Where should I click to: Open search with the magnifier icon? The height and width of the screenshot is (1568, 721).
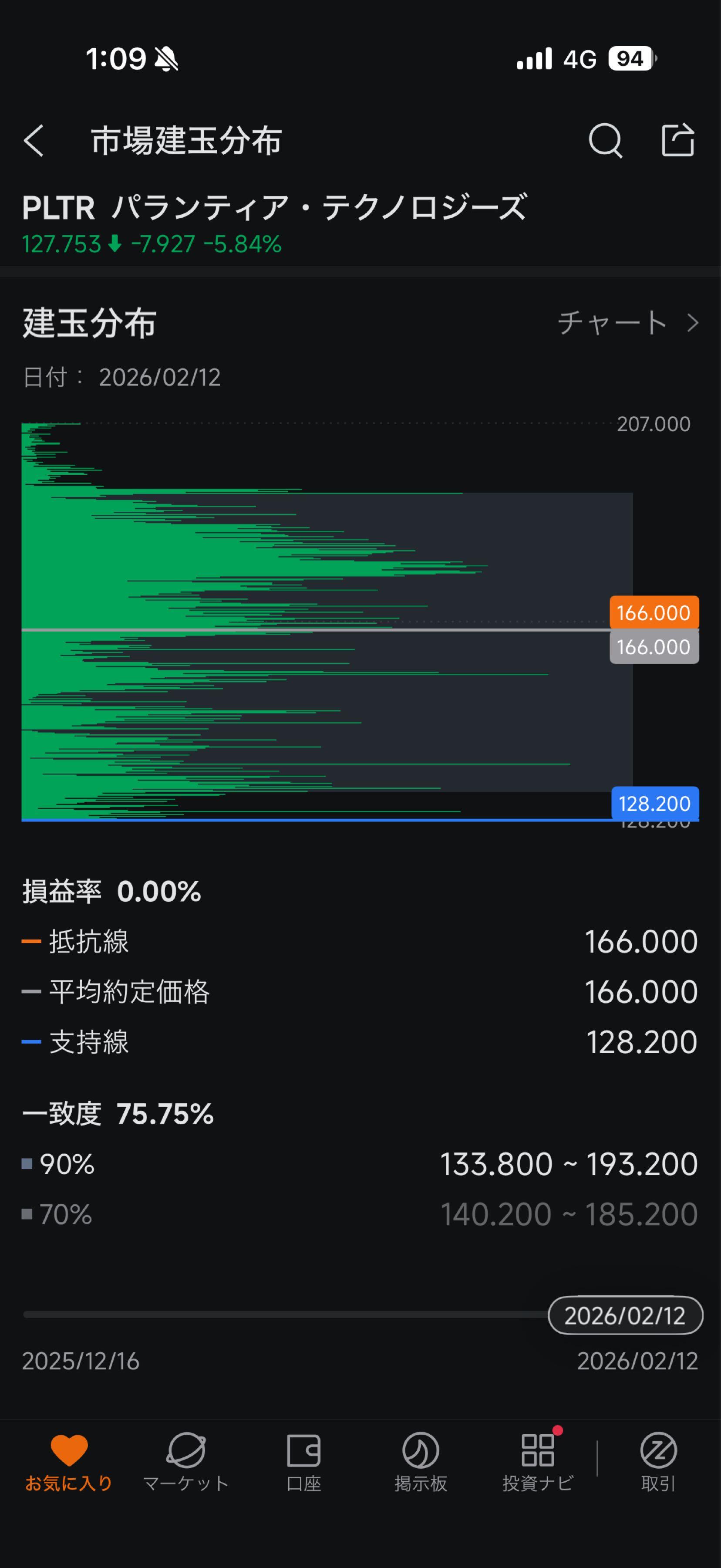pyautogui.click(x=604, y=141)
